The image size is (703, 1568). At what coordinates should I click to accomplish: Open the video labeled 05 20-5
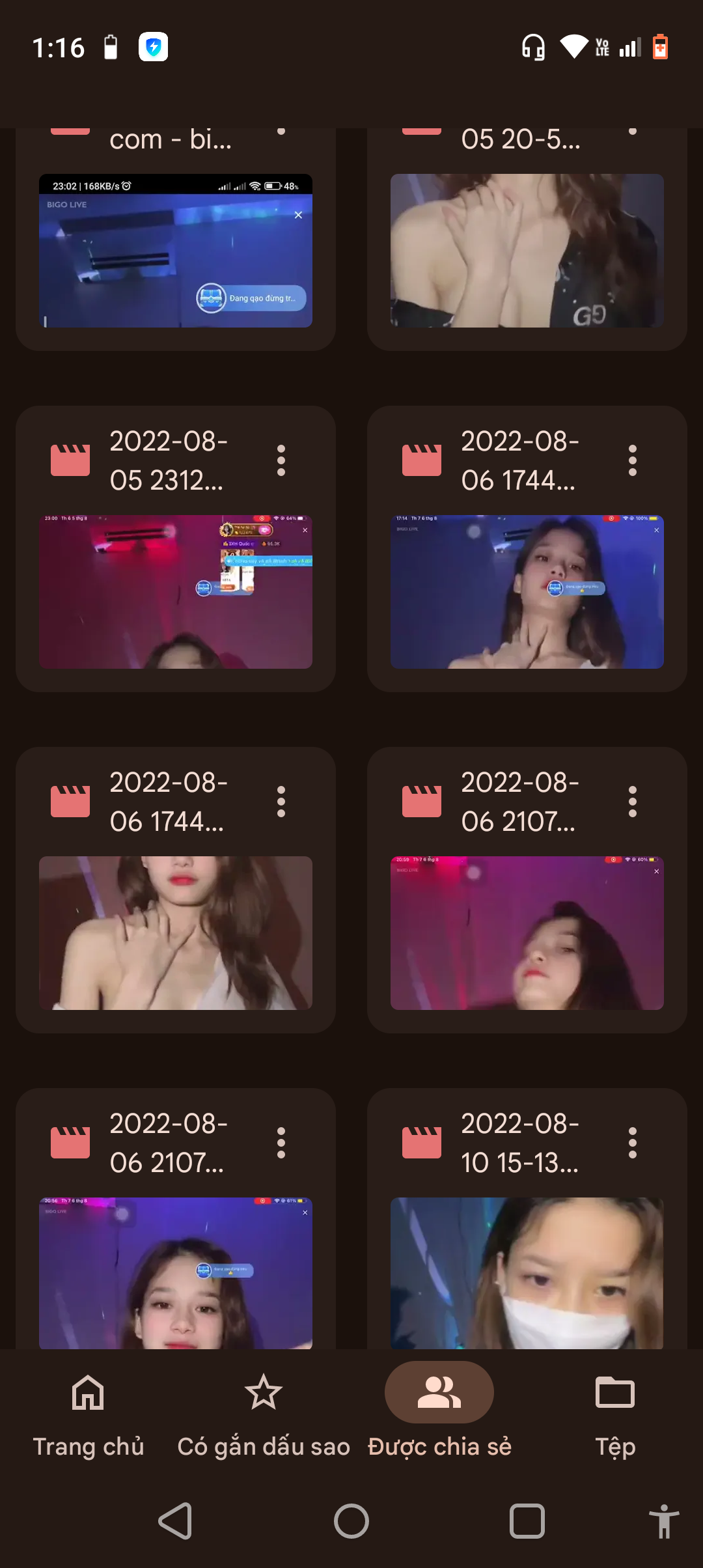pyautogui.click(x=527, y=251)
